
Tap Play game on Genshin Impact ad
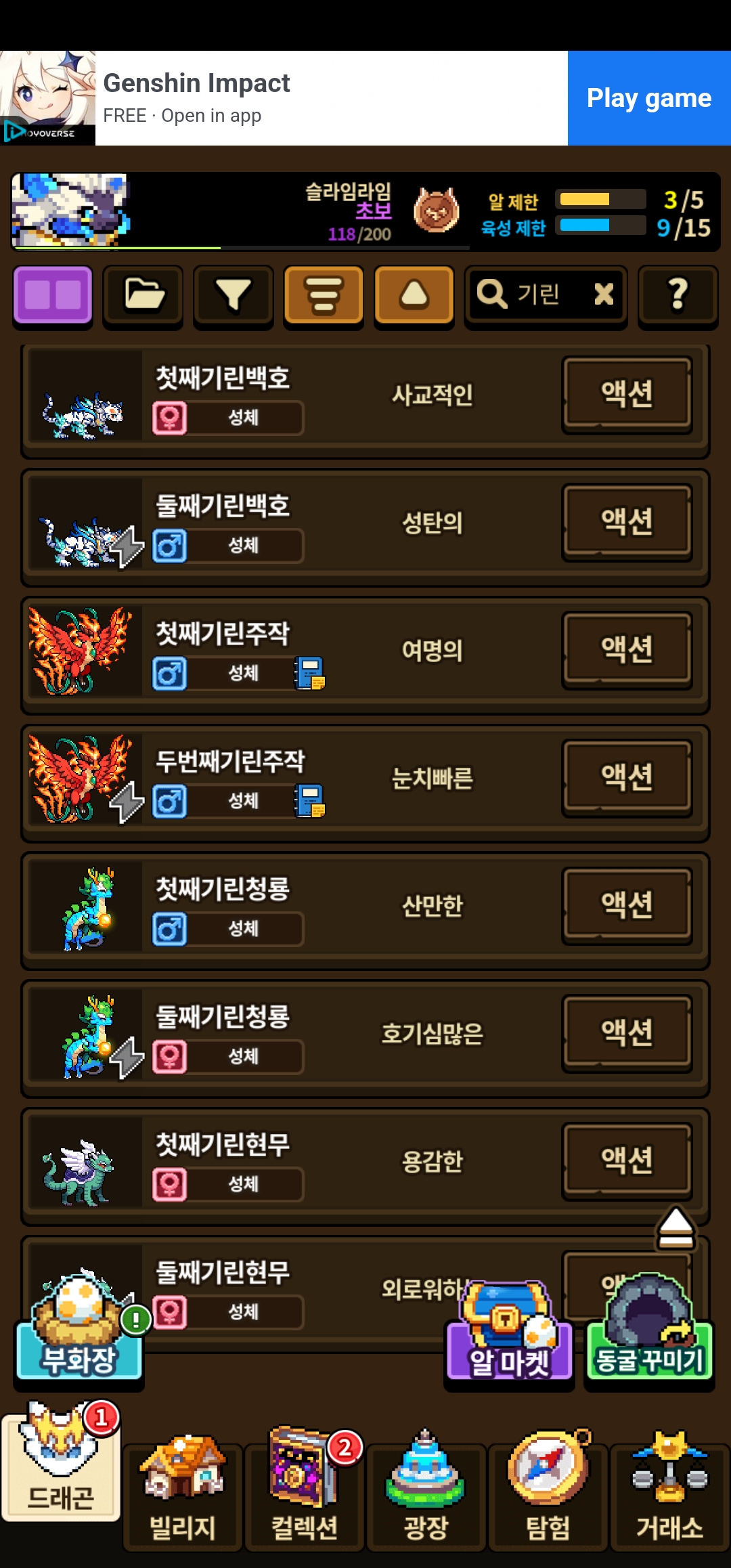click(648, 98)
